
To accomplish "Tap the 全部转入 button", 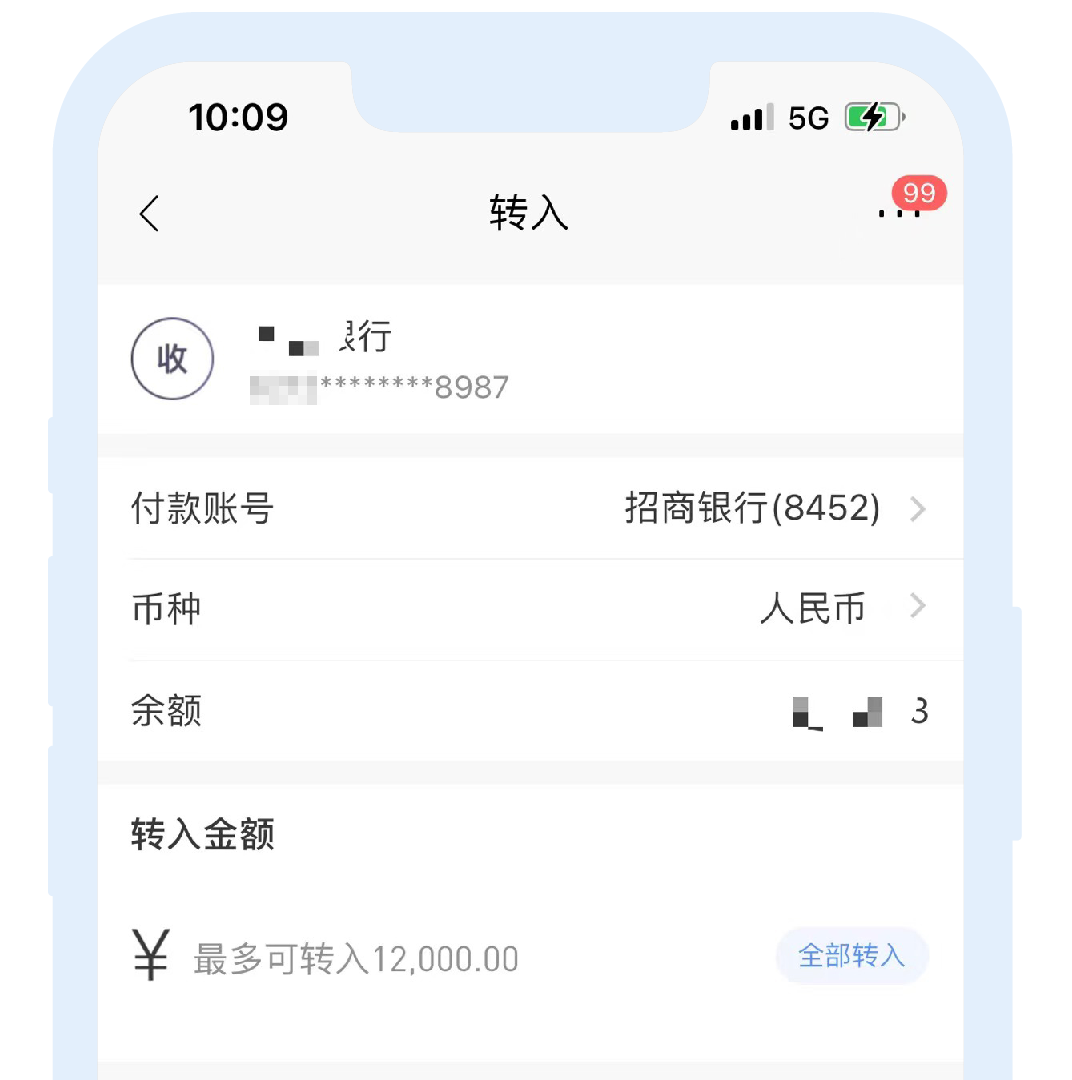I will [852, 956].
